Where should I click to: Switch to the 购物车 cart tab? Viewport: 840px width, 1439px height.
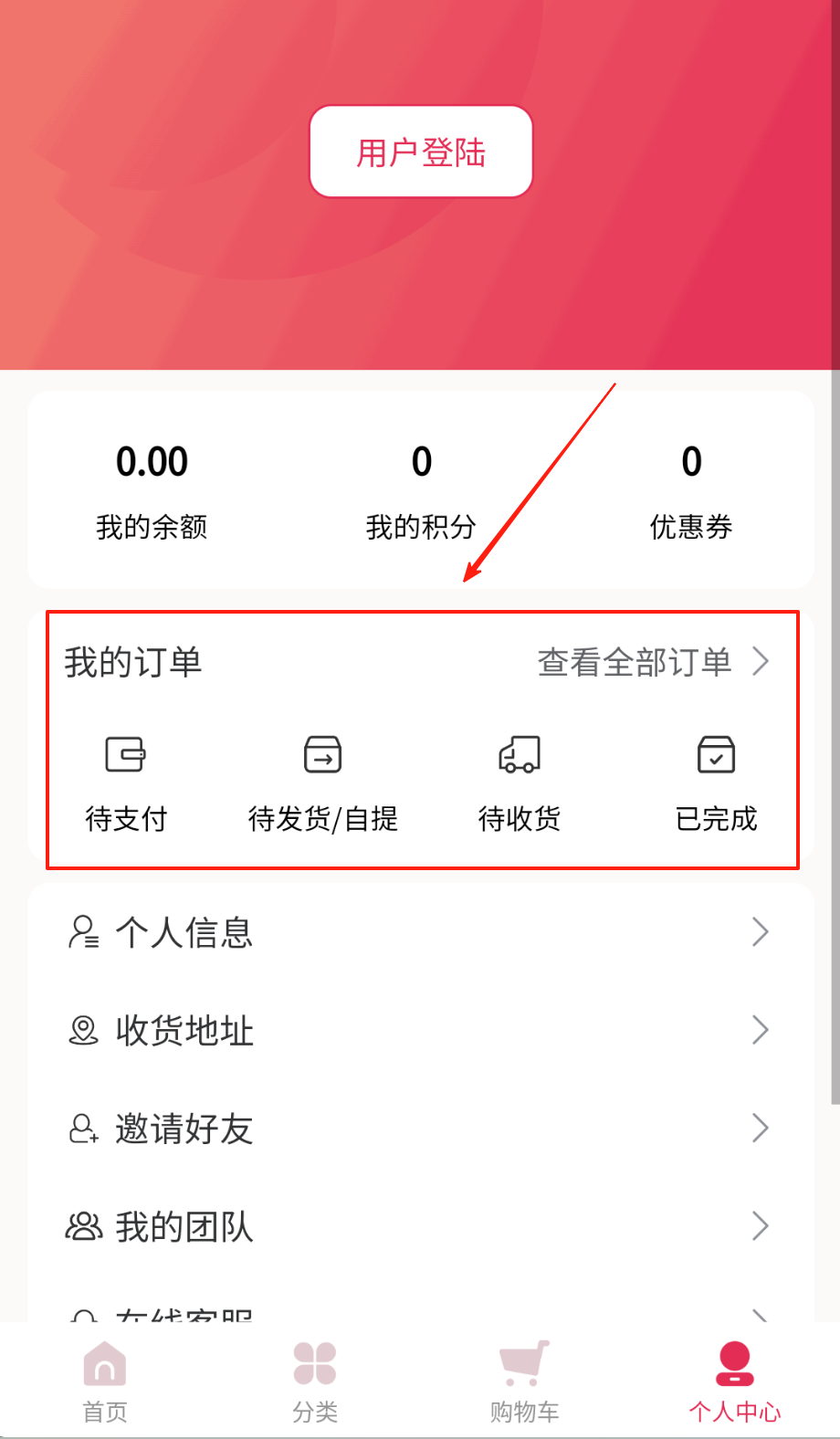tap(524, 1381)
